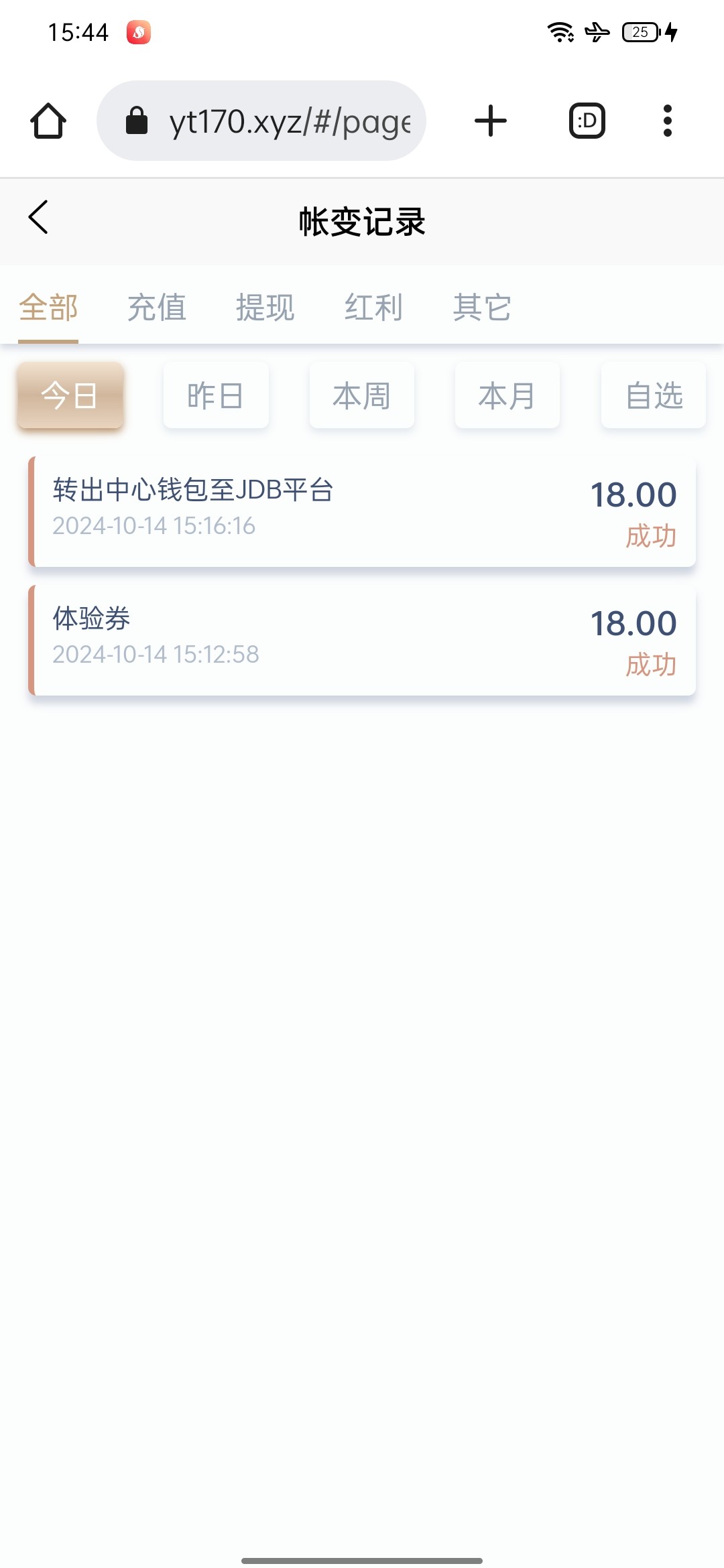Choose the 自选 custom date filter
This screenshot has width=724, height=1568.
point(654,395)
